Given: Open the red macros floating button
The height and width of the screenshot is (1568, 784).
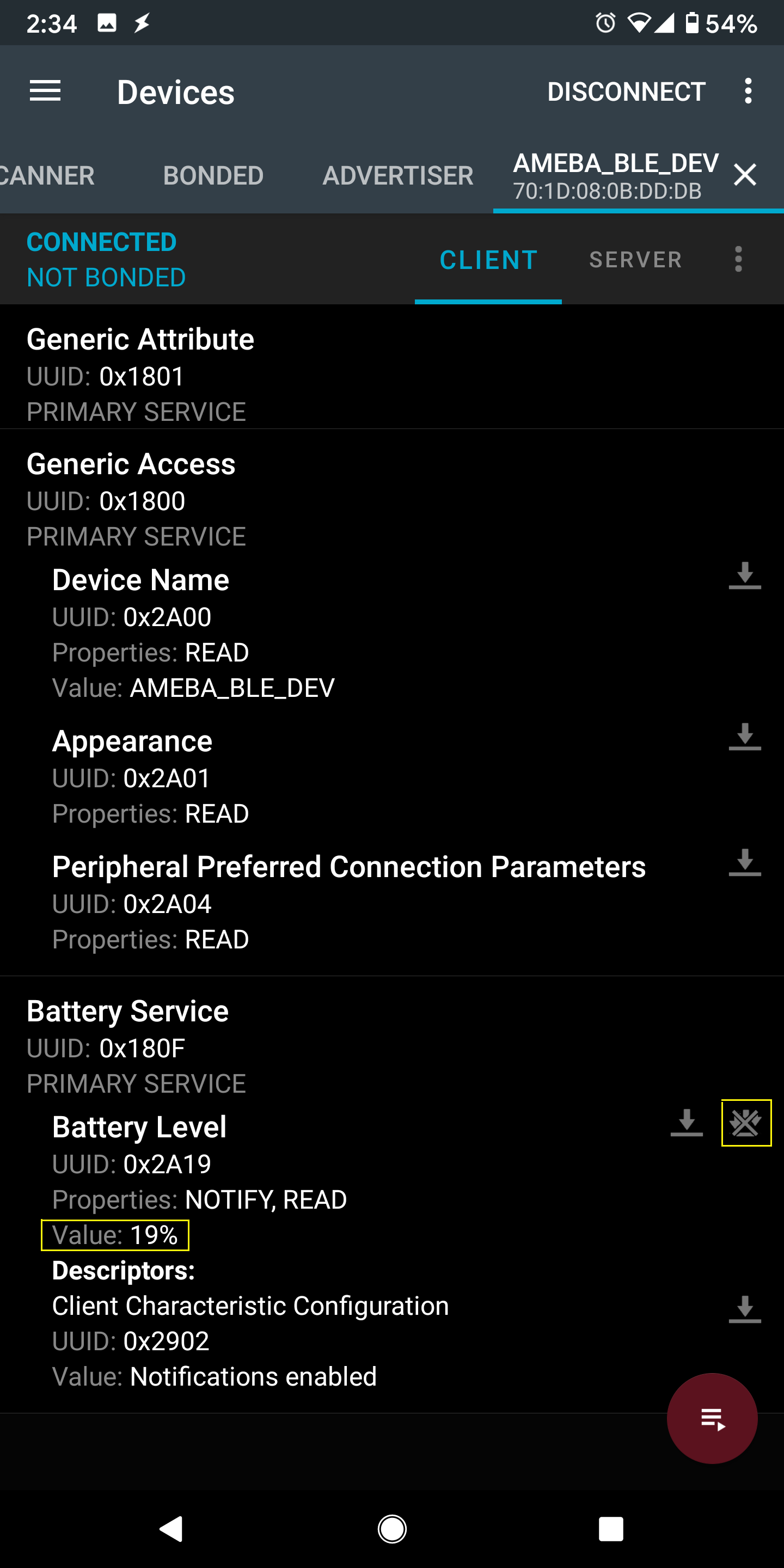Looking at the screenshot, I should (712, 1418).
